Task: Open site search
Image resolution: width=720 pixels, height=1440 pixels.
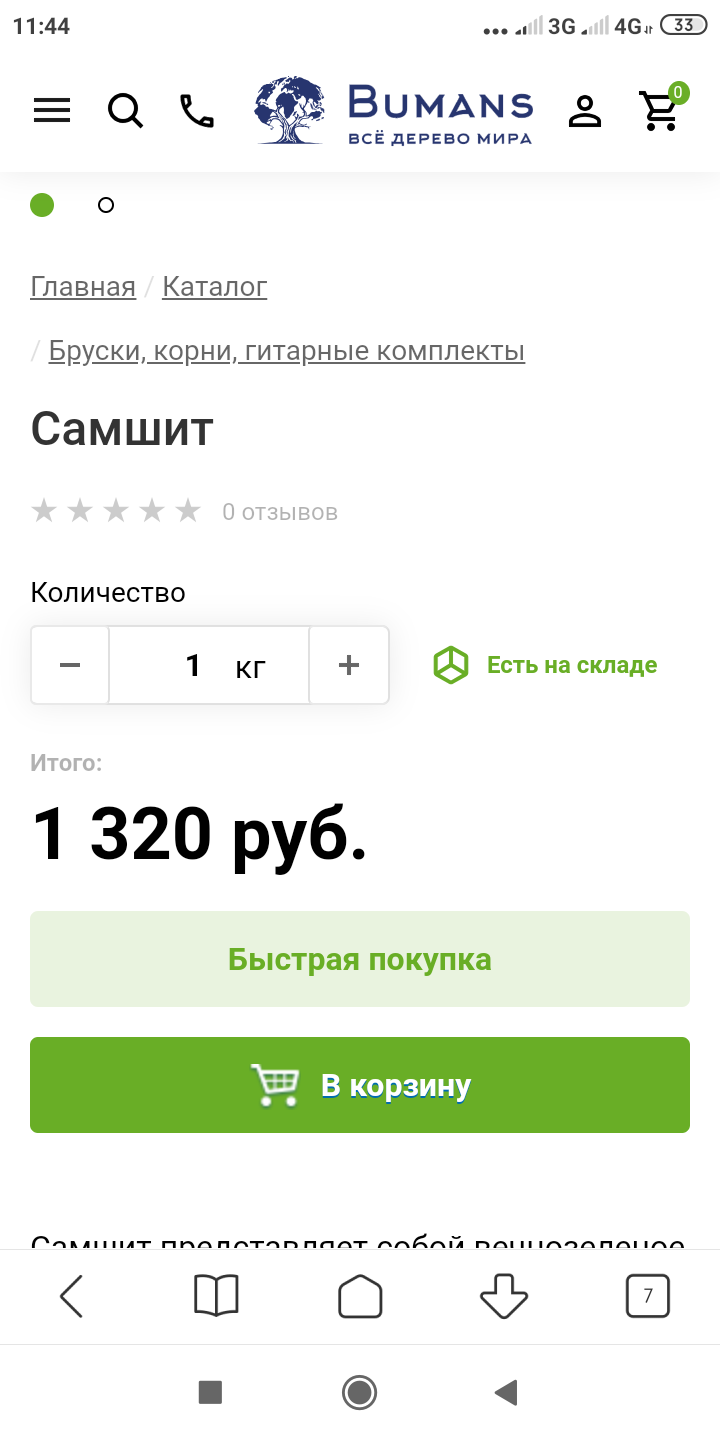Action: 125,110
